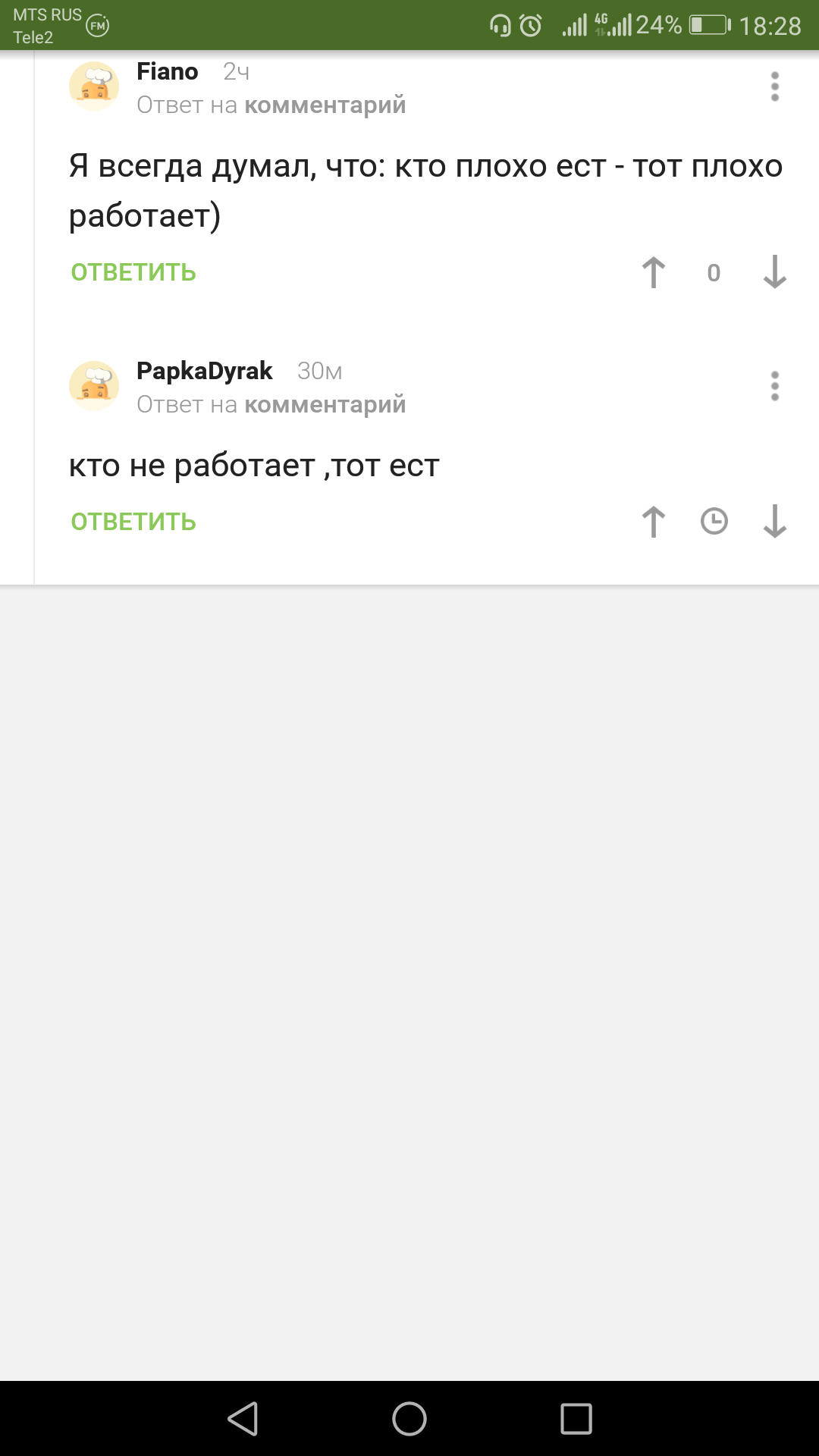
Task: Upvote PapkaDyrak's comment
Action: tap(653, 522)
